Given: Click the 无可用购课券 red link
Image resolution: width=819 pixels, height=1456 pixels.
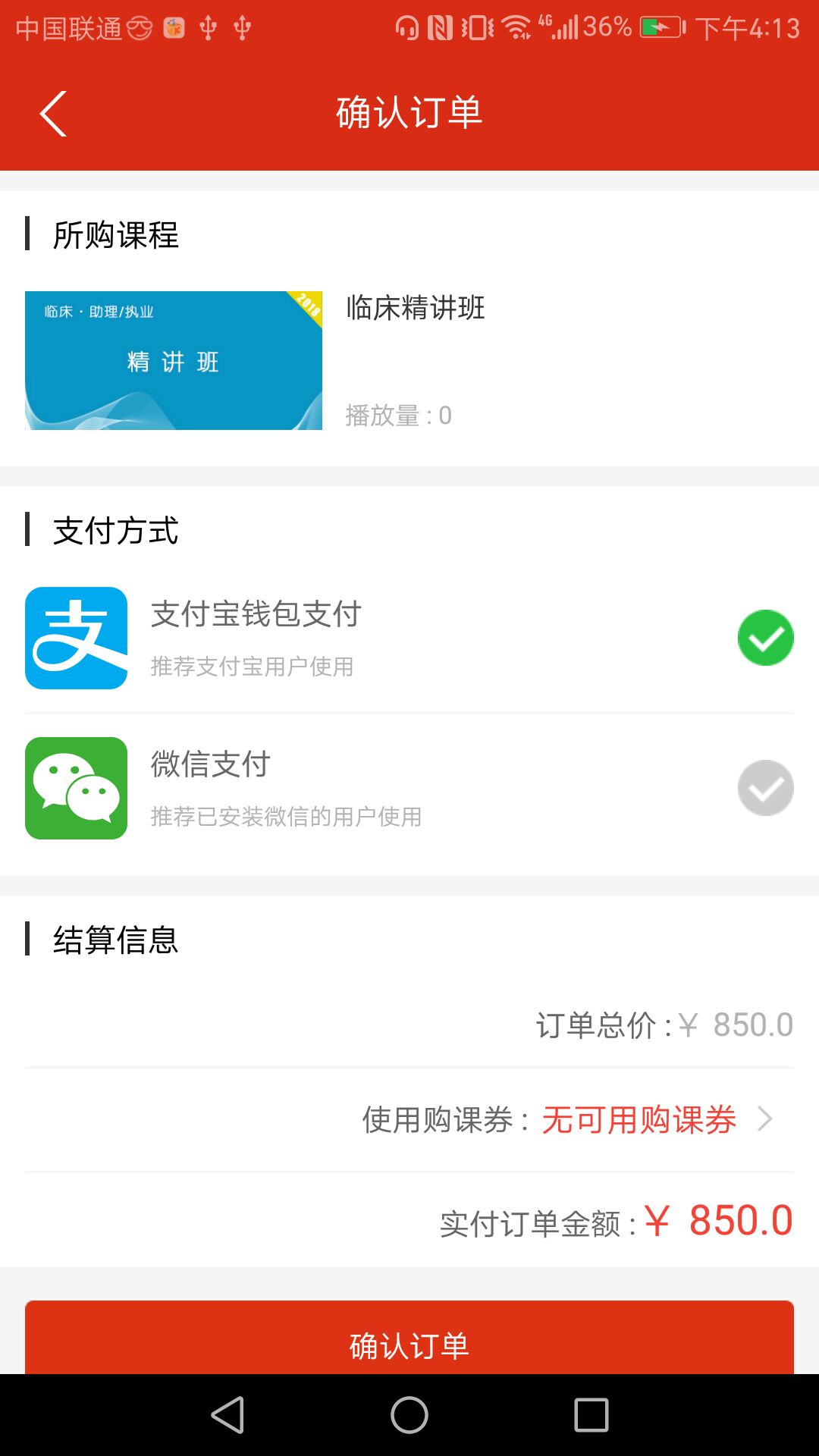Looking at the screenshot, I should tap(639, 1118).
